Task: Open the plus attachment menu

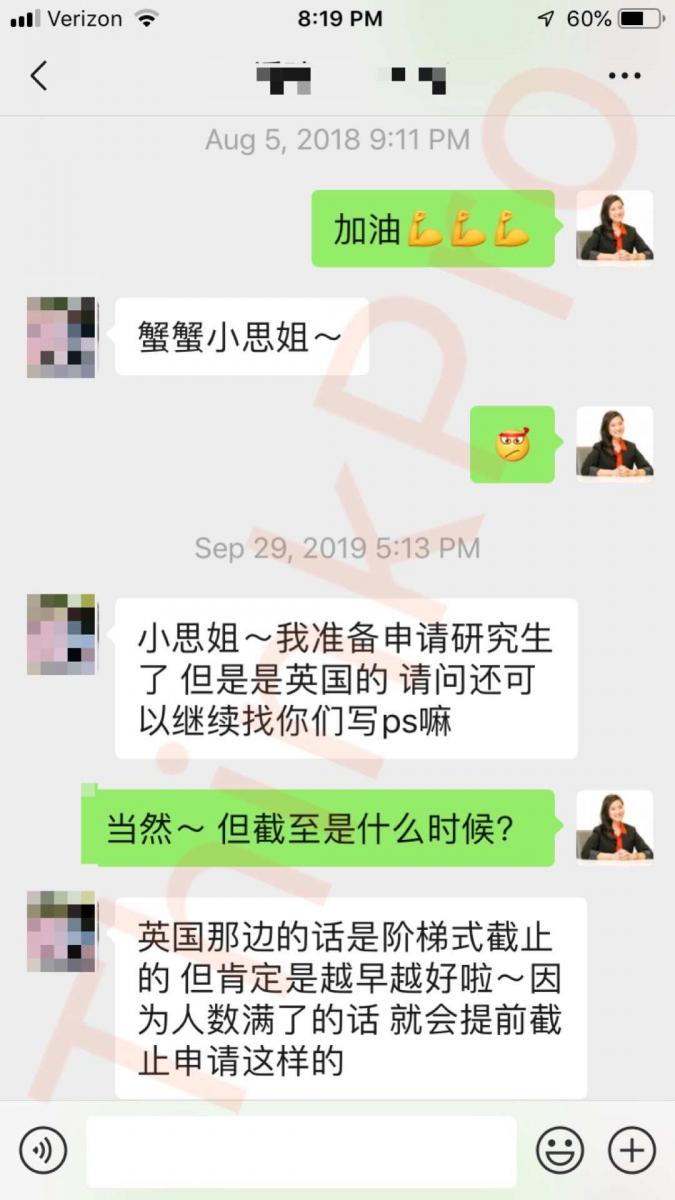Action: (x=632, y=1151)
